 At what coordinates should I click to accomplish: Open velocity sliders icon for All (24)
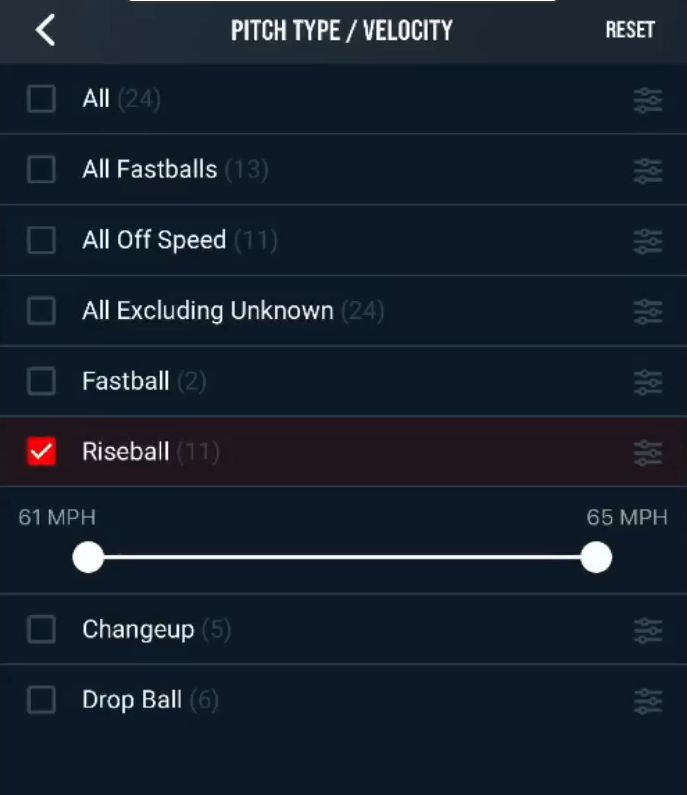pos(648,100)
